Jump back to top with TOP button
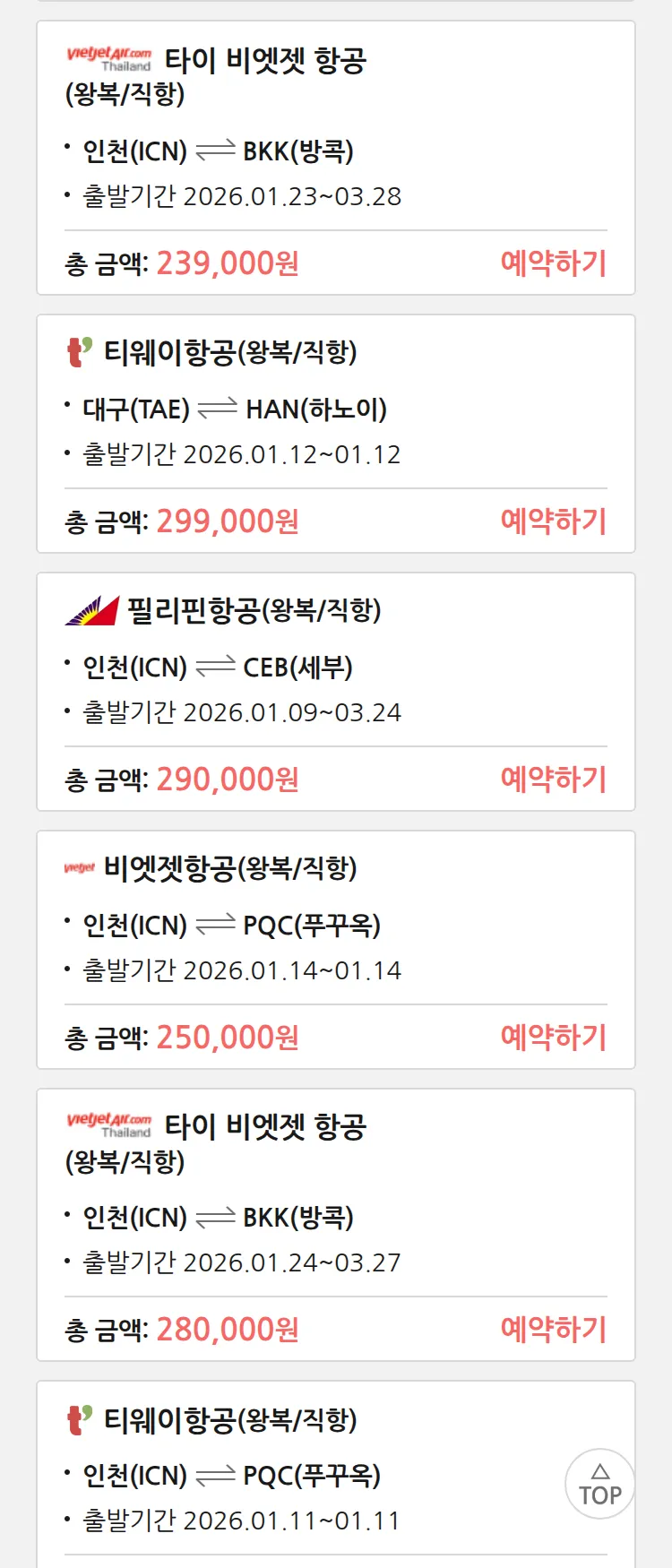The width and height of the screenshot is (672, 1568). (599, 1485)
